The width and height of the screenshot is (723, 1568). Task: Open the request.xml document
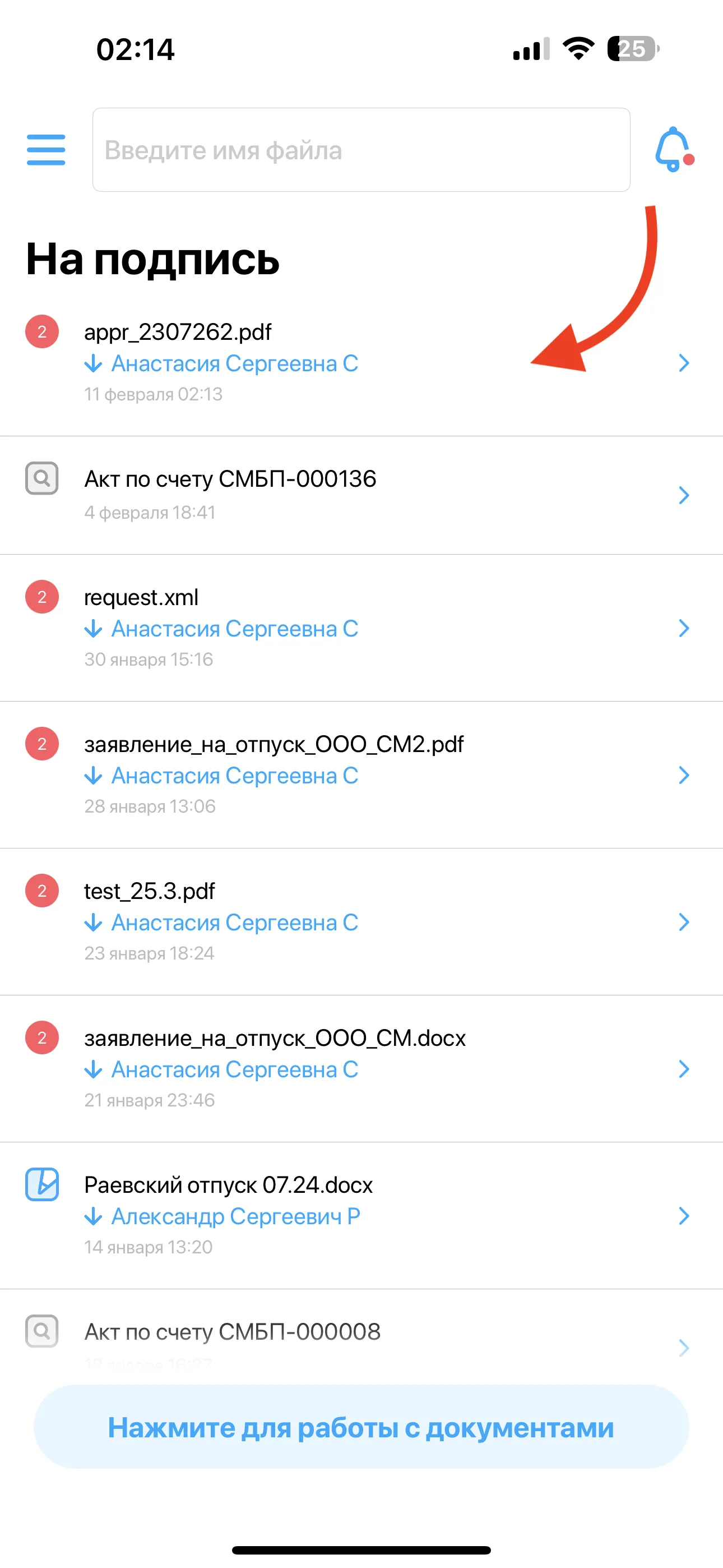point(361,628)
